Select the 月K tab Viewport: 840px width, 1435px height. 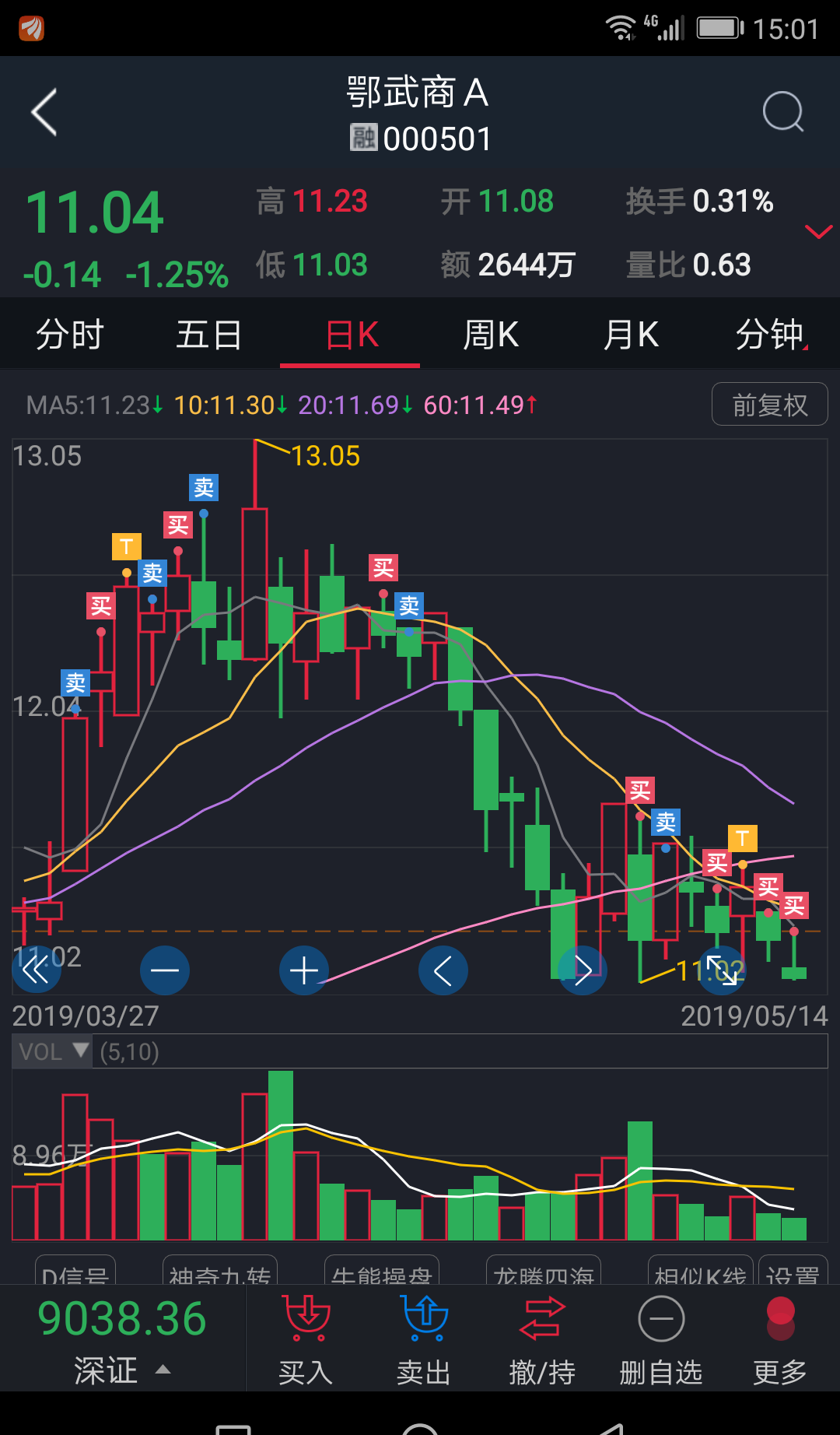[631, 335]
